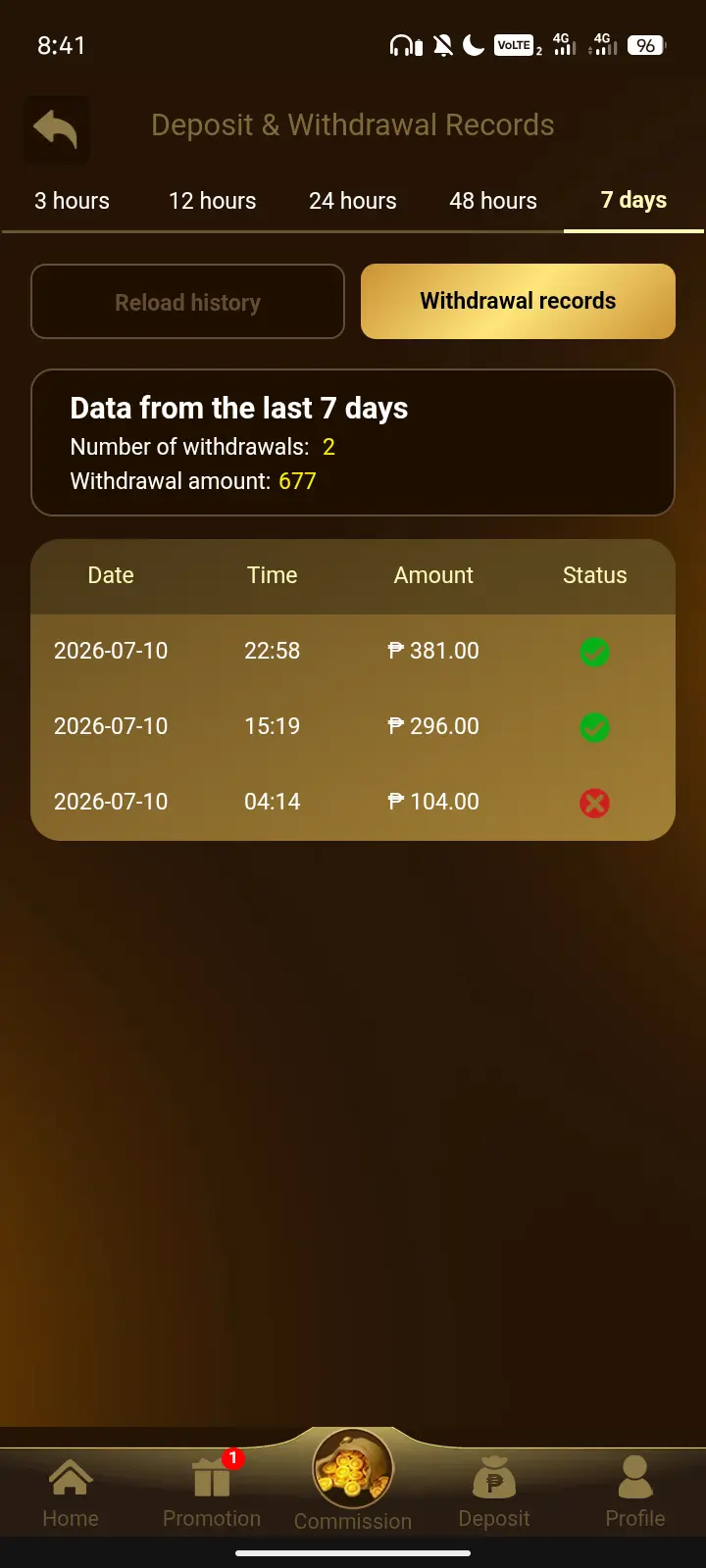Select the 12 hours filter

point(212,201)
